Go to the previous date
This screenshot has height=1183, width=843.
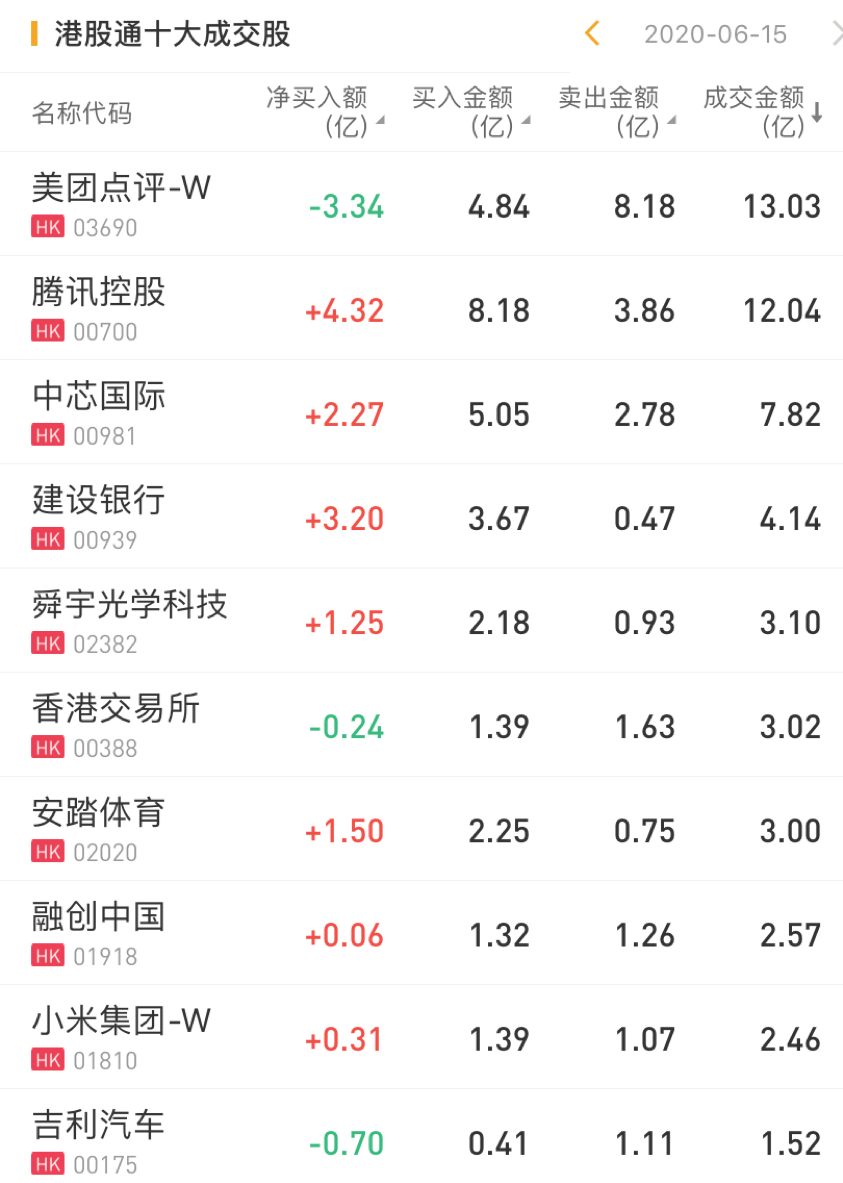(x=592, y=34)
